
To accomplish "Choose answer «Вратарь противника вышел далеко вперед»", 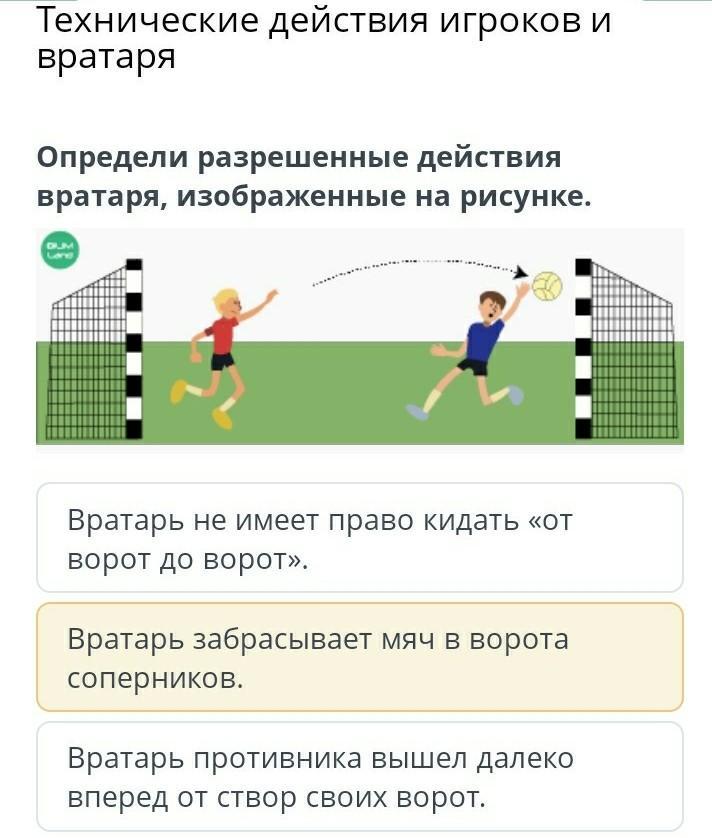I will point(360,777).
